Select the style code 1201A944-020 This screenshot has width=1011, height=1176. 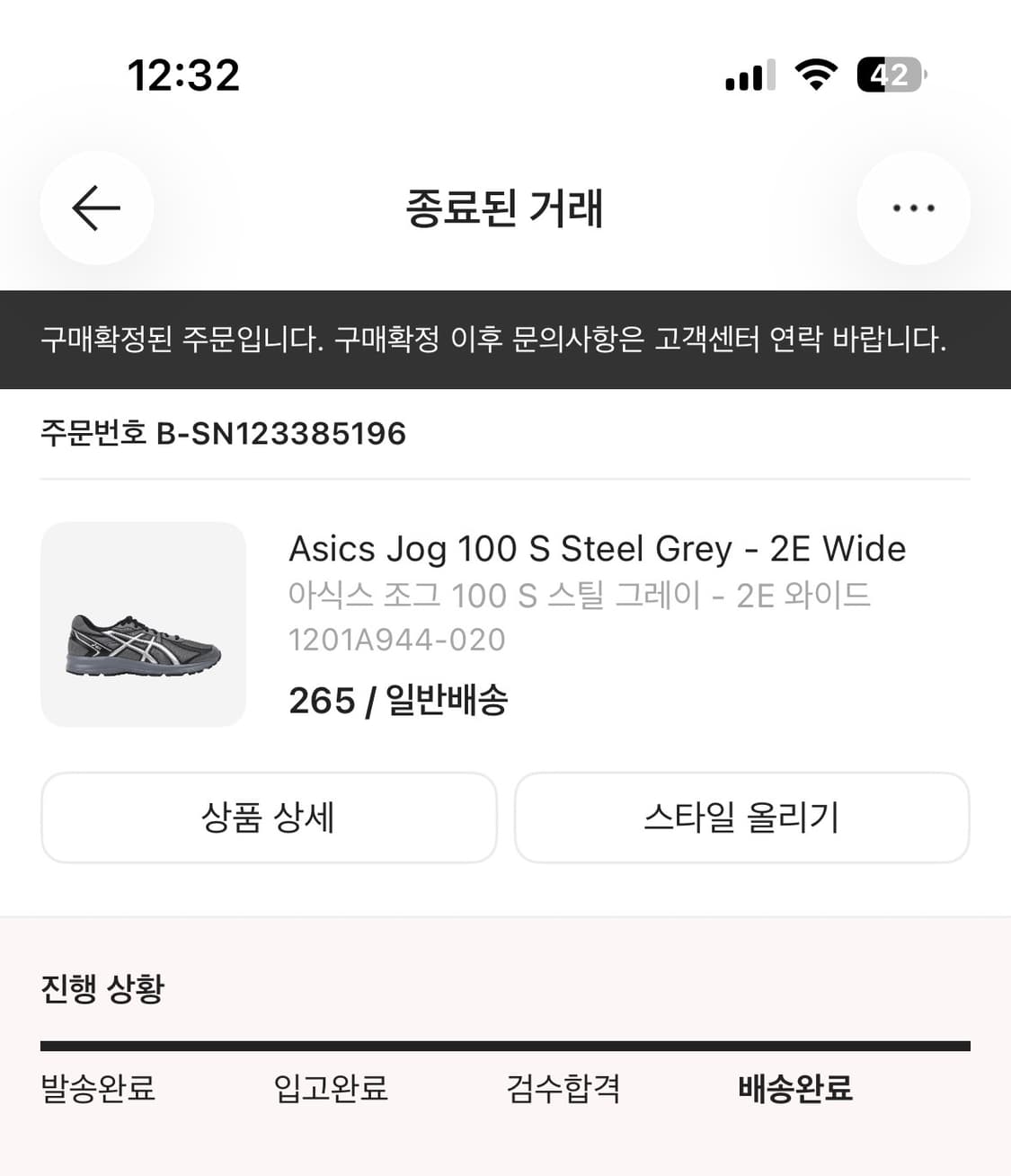point(396,640)
